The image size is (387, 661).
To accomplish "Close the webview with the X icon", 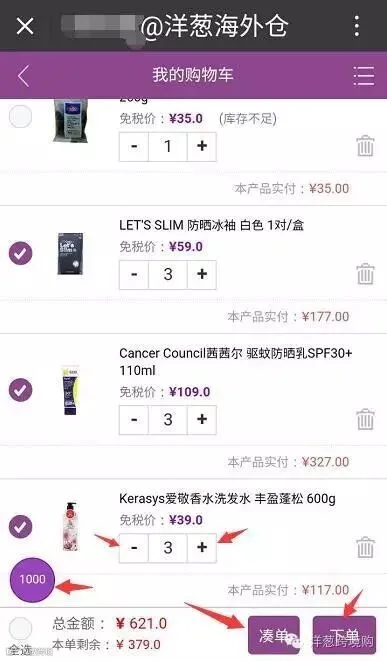I will click(25, 26).
